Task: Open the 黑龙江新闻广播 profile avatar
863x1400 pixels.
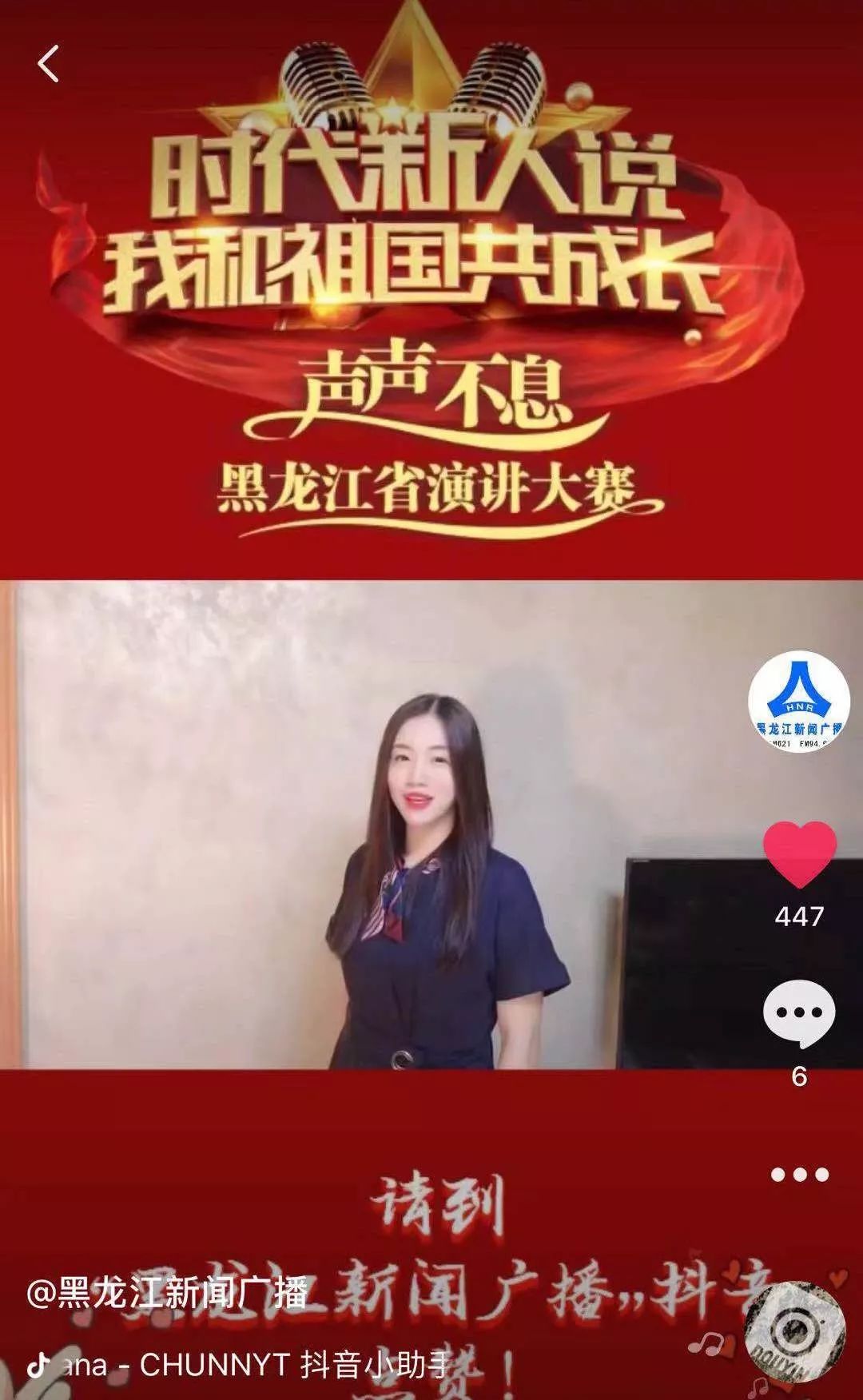Action: click(798, 703)
